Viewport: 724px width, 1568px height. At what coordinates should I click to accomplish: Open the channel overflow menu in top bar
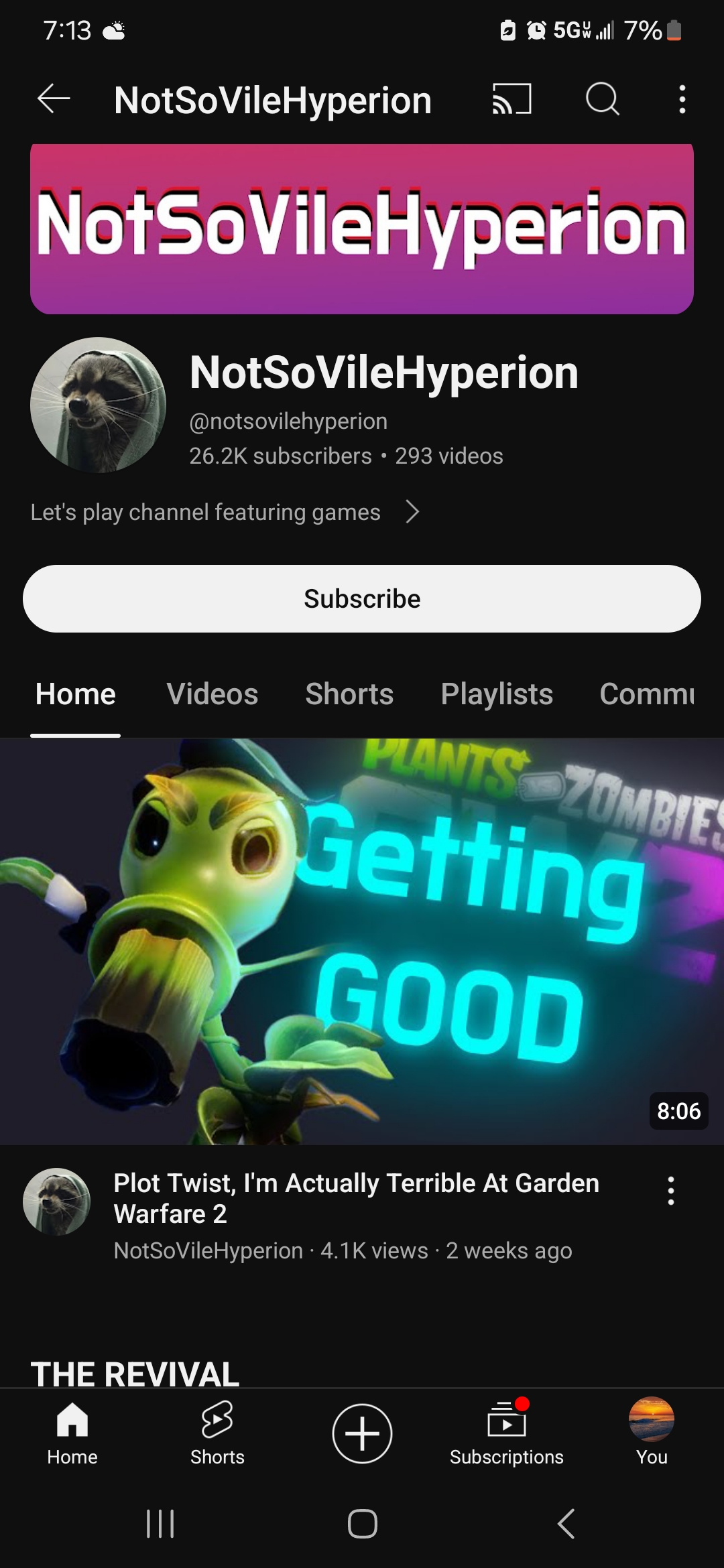point(682,99)
